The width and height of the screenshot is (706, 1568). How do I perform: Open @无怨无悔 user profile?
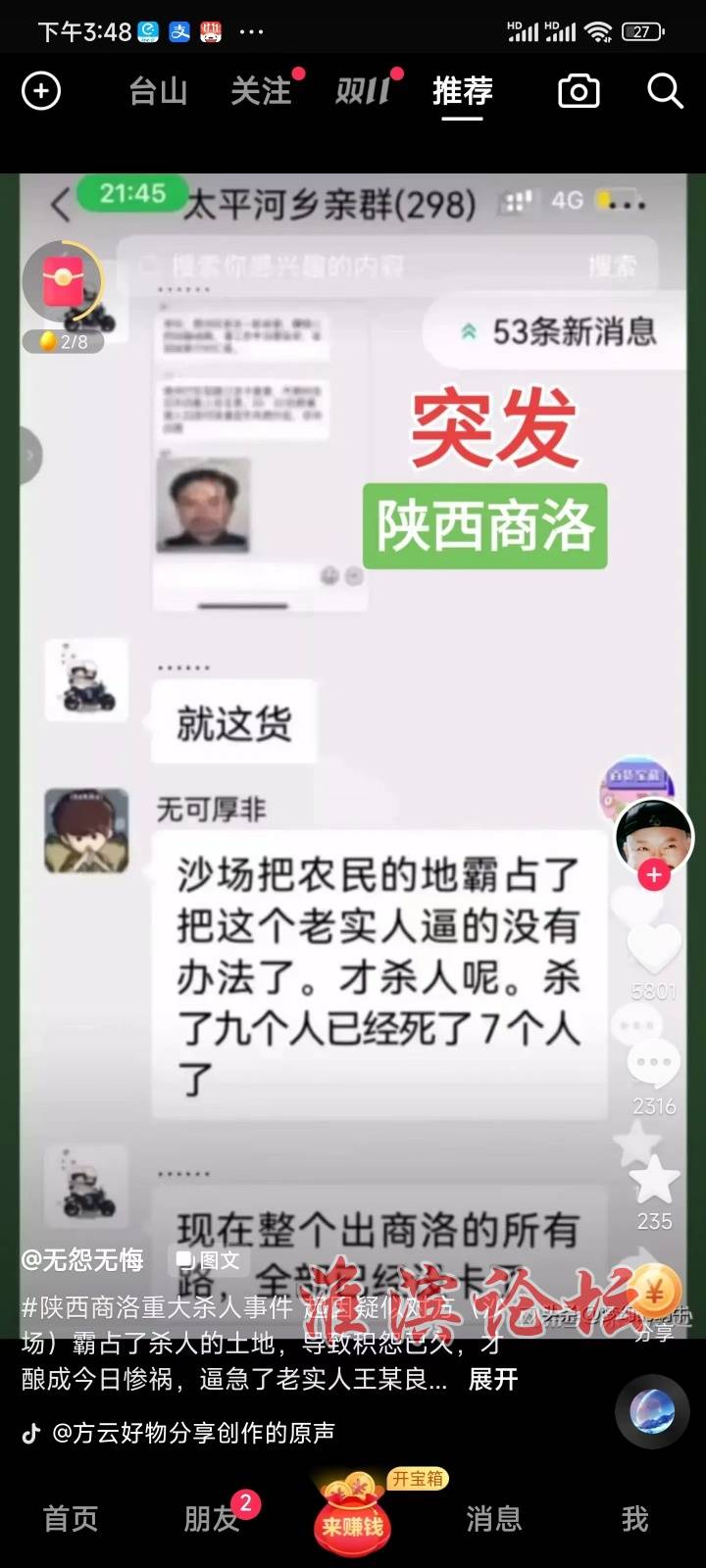(82, 1259)
